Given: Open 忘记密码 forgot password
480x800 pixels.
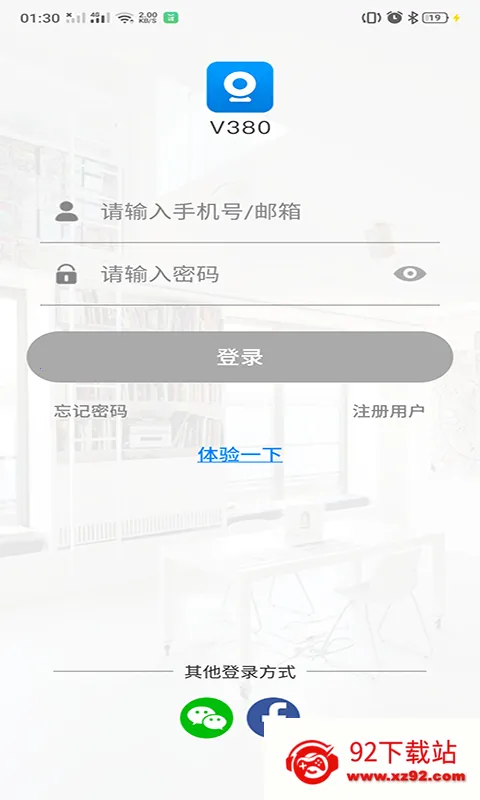Looking at the screenshot, I should pos(91,411).
